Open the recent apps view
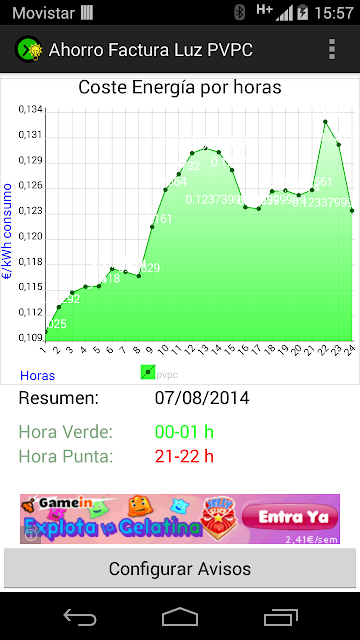Image resolution: width=360 pixels, height=640 pixels. (280, 617)
